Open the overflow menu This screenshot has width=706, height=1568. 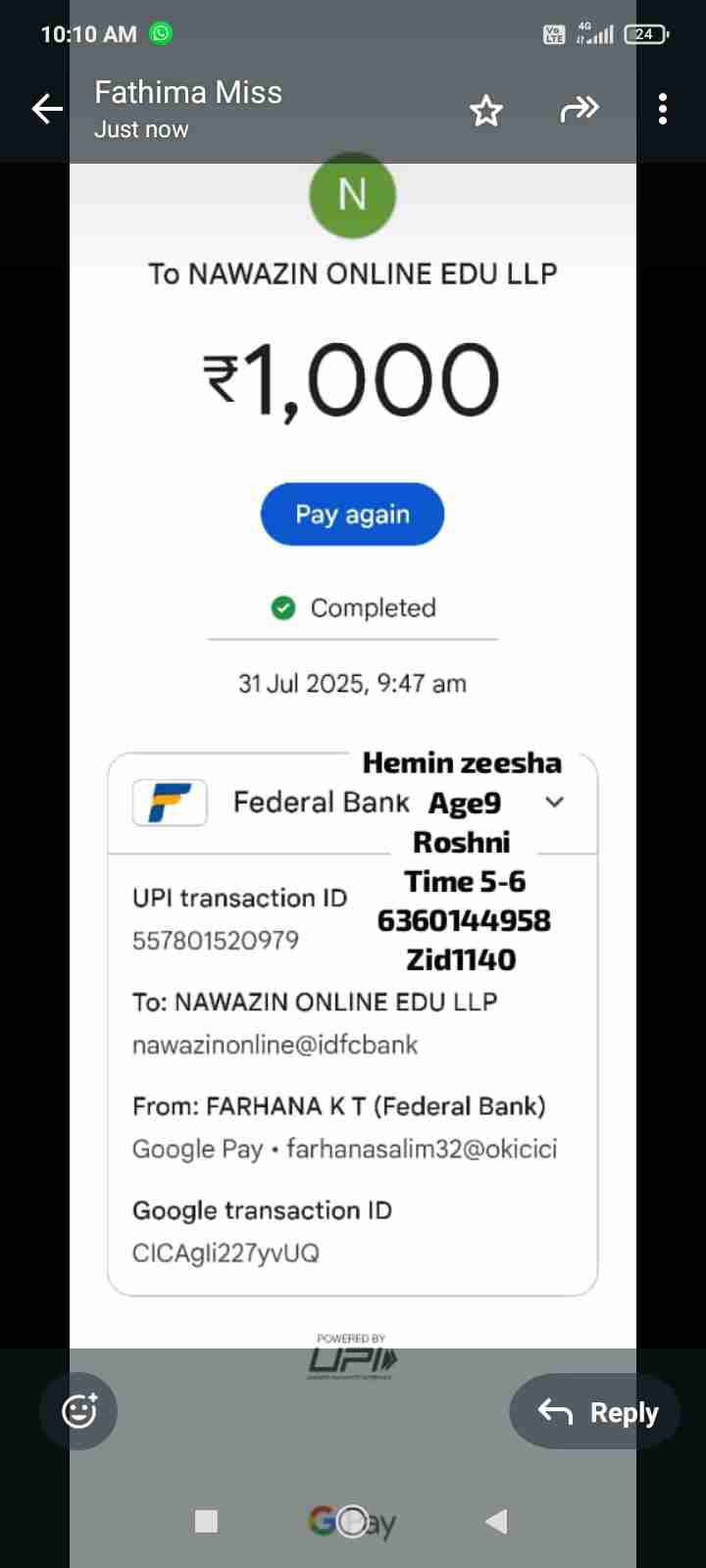tap(663, 109)
